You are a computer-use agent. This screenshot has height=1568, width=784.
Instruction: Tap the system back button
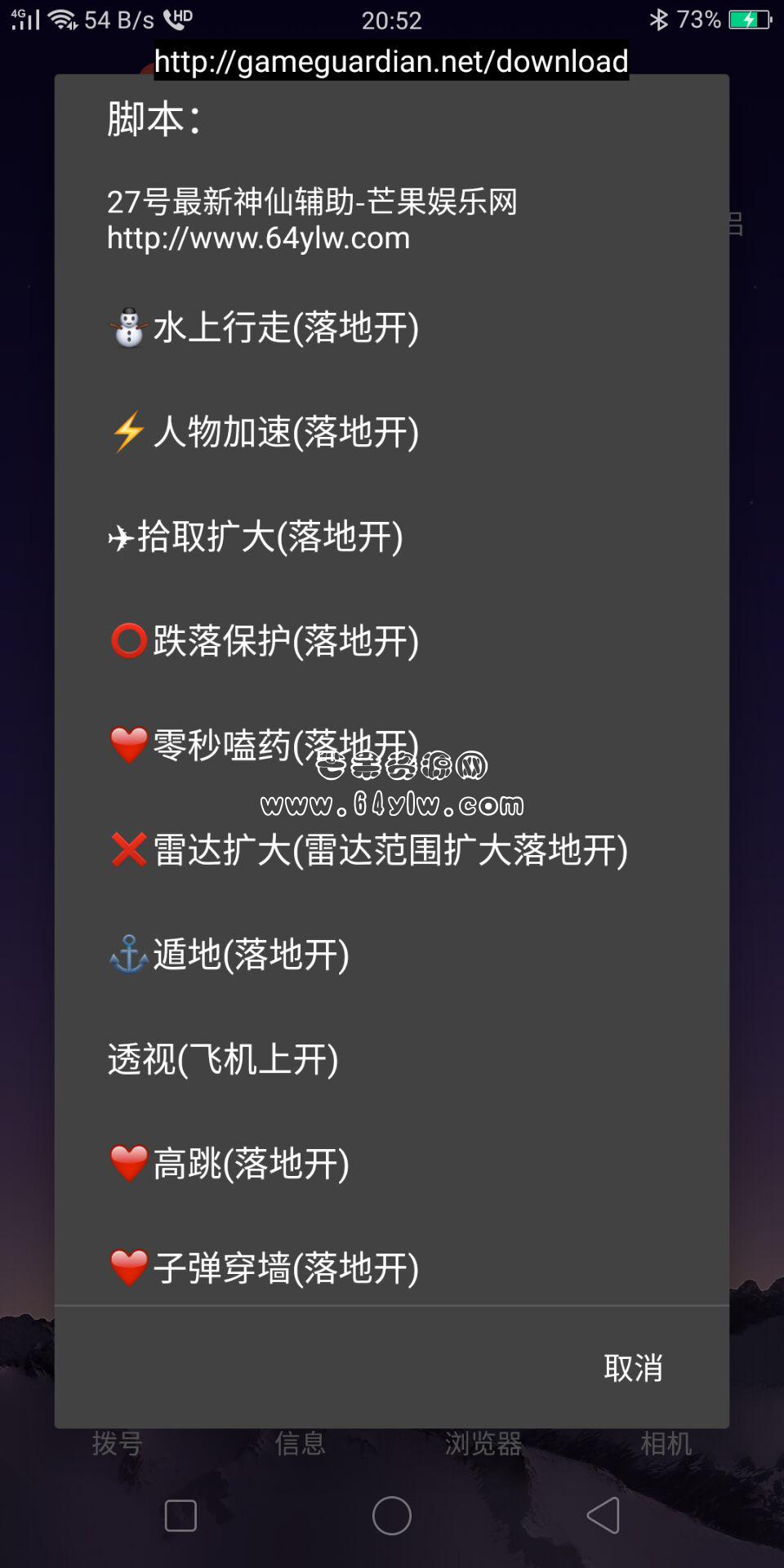(x=603, y=1516)
